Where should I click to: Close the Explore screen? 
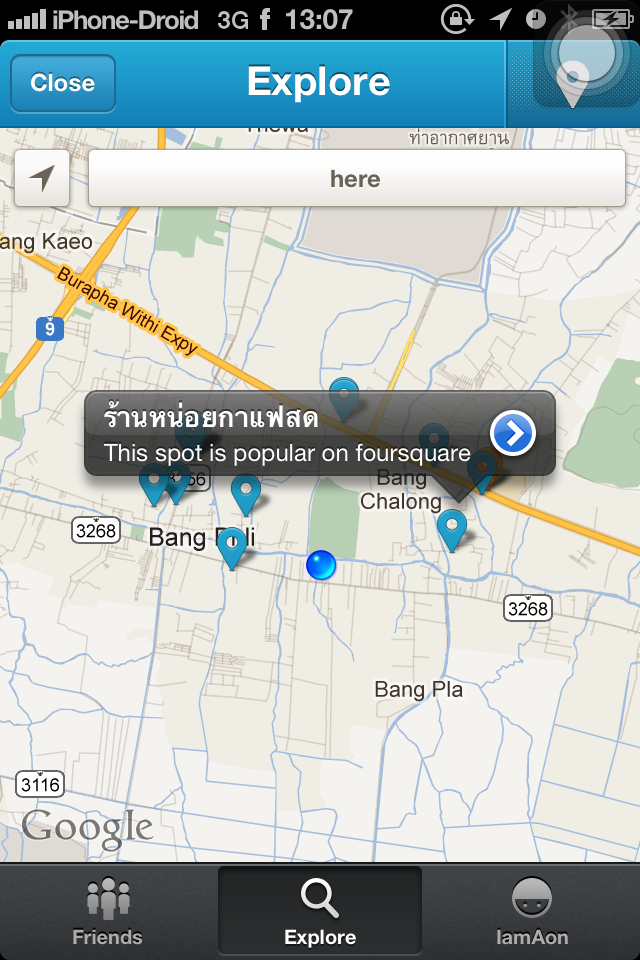pyautogui.click(x=63, y=83)
